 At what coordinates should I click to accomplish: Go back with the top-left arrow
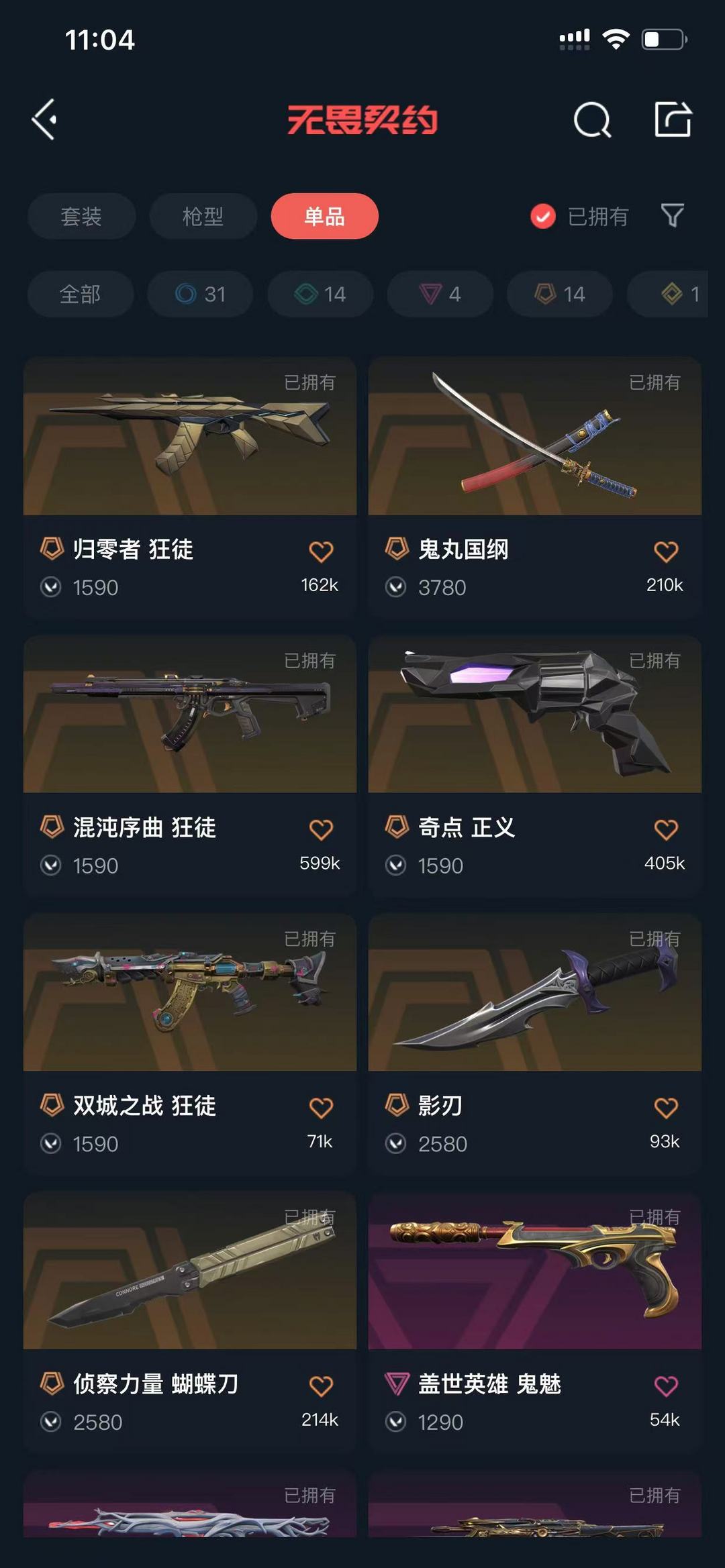coord(45,120)
